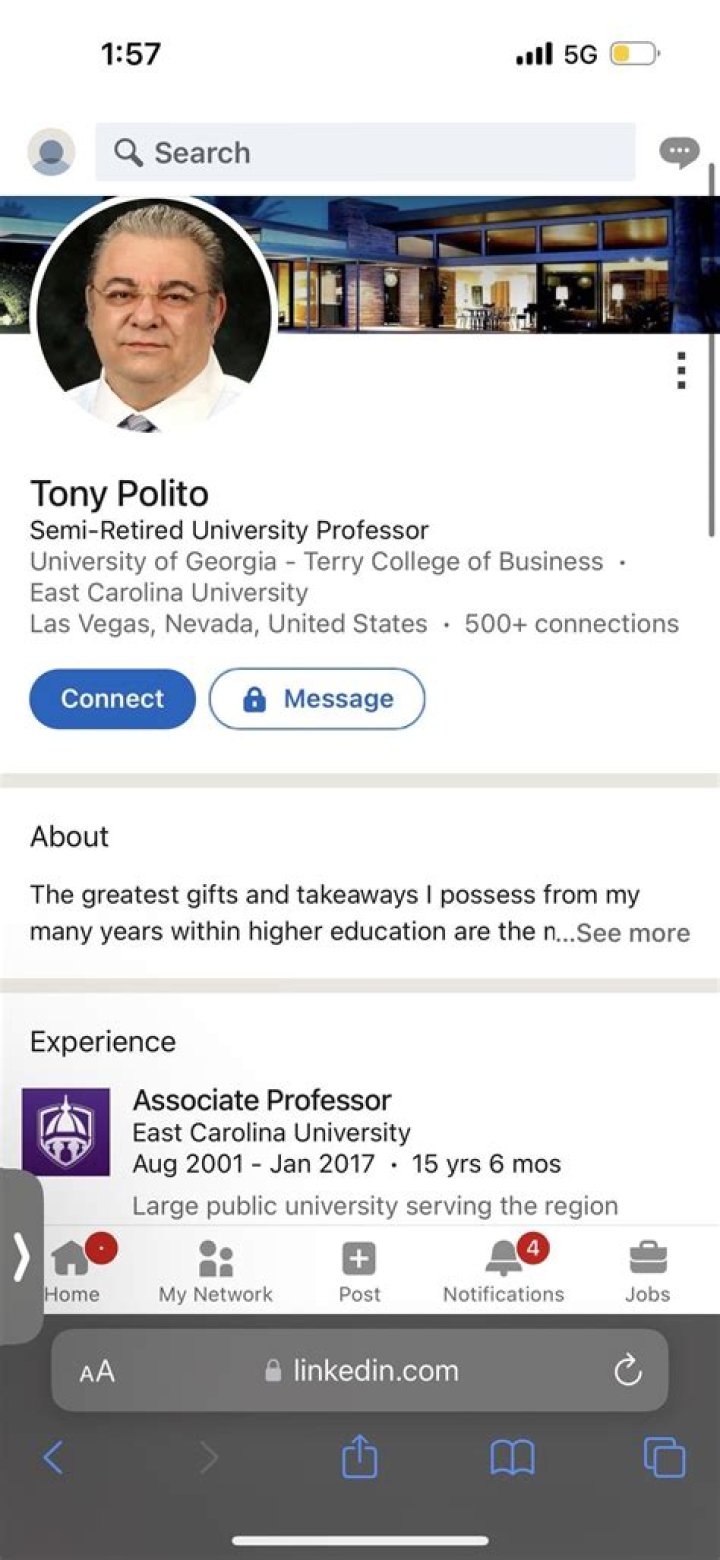Activate the Search field at the top
Screen dimensions: 720x1560
tap(364, 152)
